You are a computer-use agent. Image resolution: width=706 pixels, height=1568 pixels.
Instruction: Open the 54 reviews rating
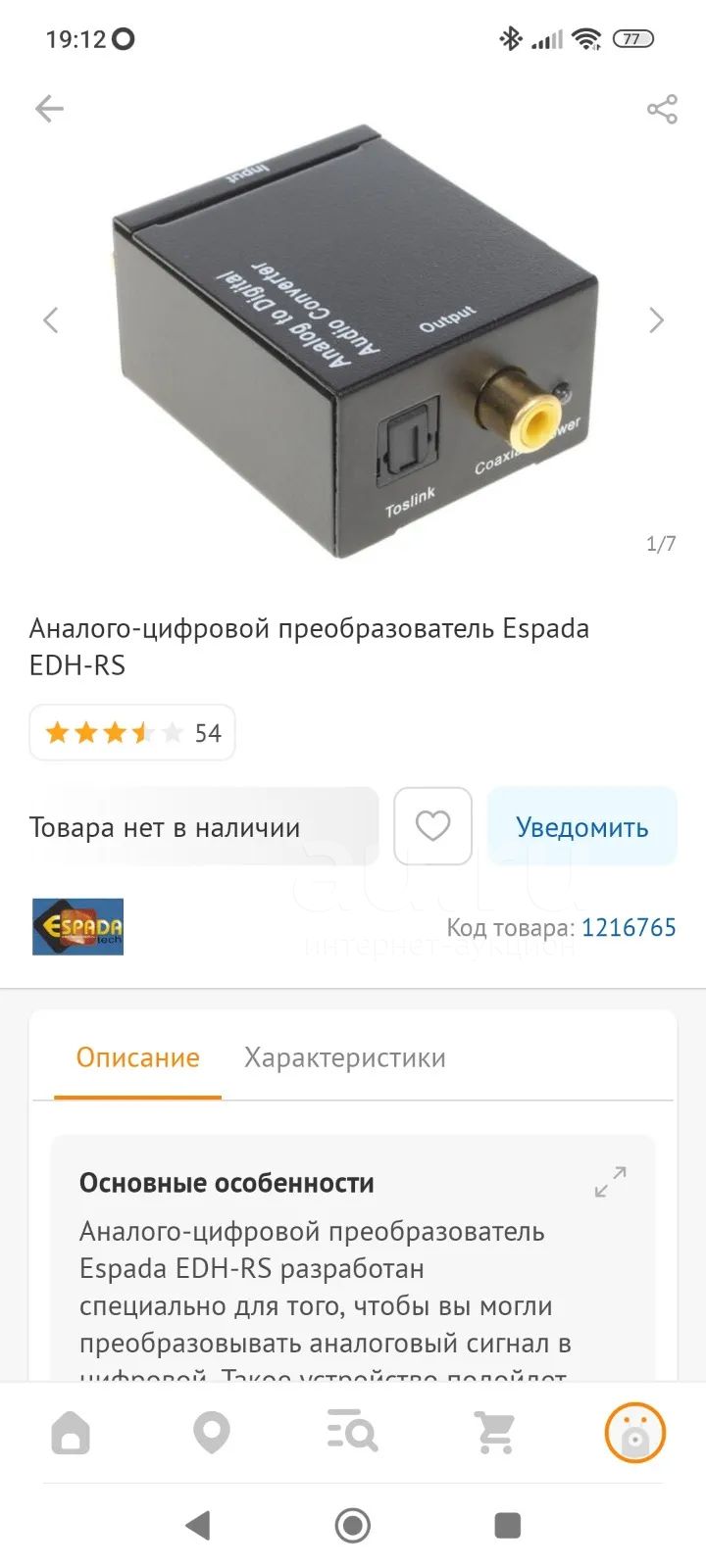tap(132, 732)
